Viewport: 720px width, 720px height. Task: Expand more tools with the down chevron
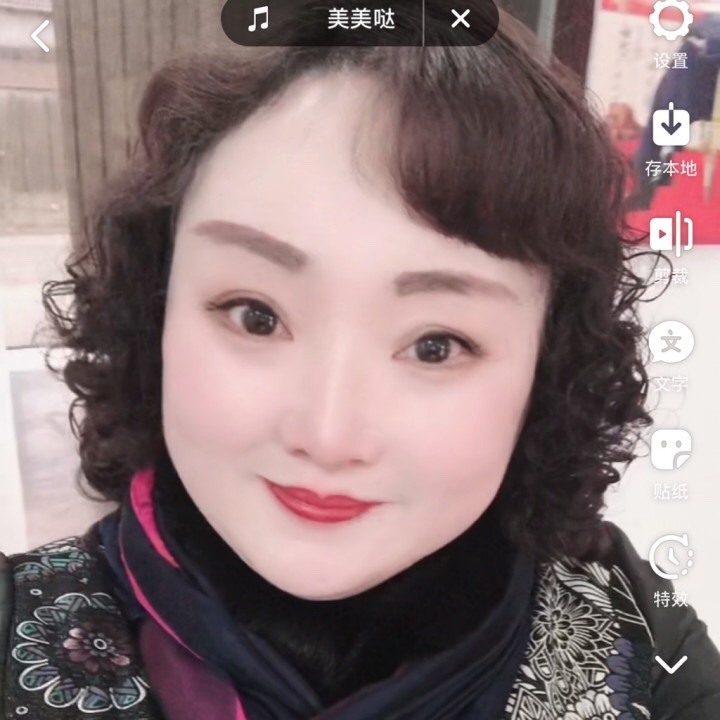click(x=671, y=664)
